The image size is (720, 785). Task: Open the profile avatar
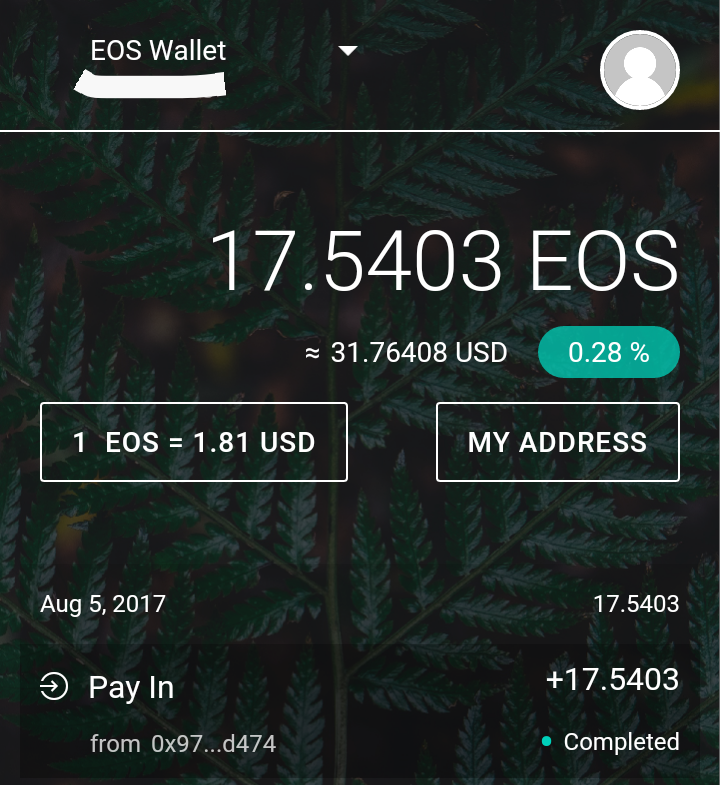pyautogui.click(x=639, y=71)
